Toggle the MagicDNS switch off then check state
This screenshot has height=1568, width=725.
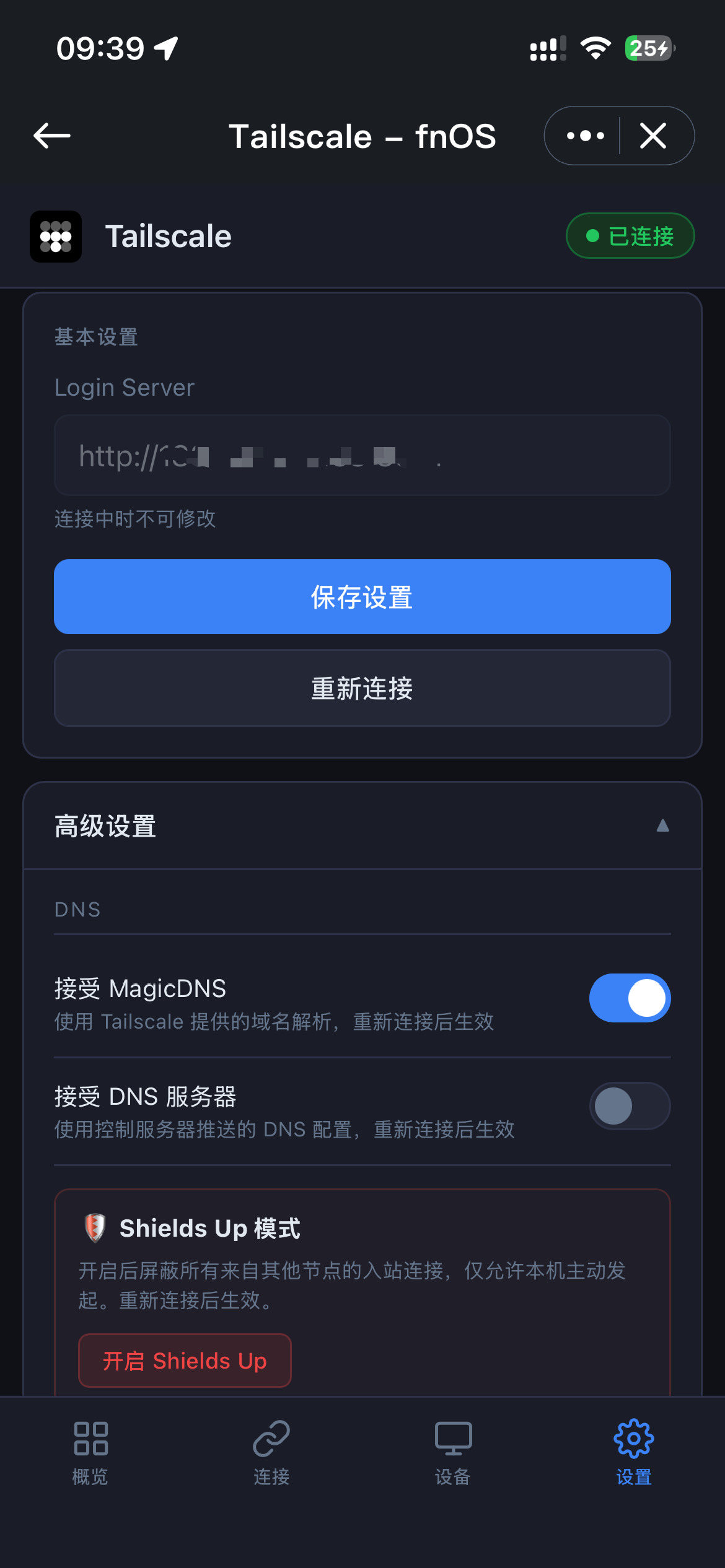click(x=629, y=998)
